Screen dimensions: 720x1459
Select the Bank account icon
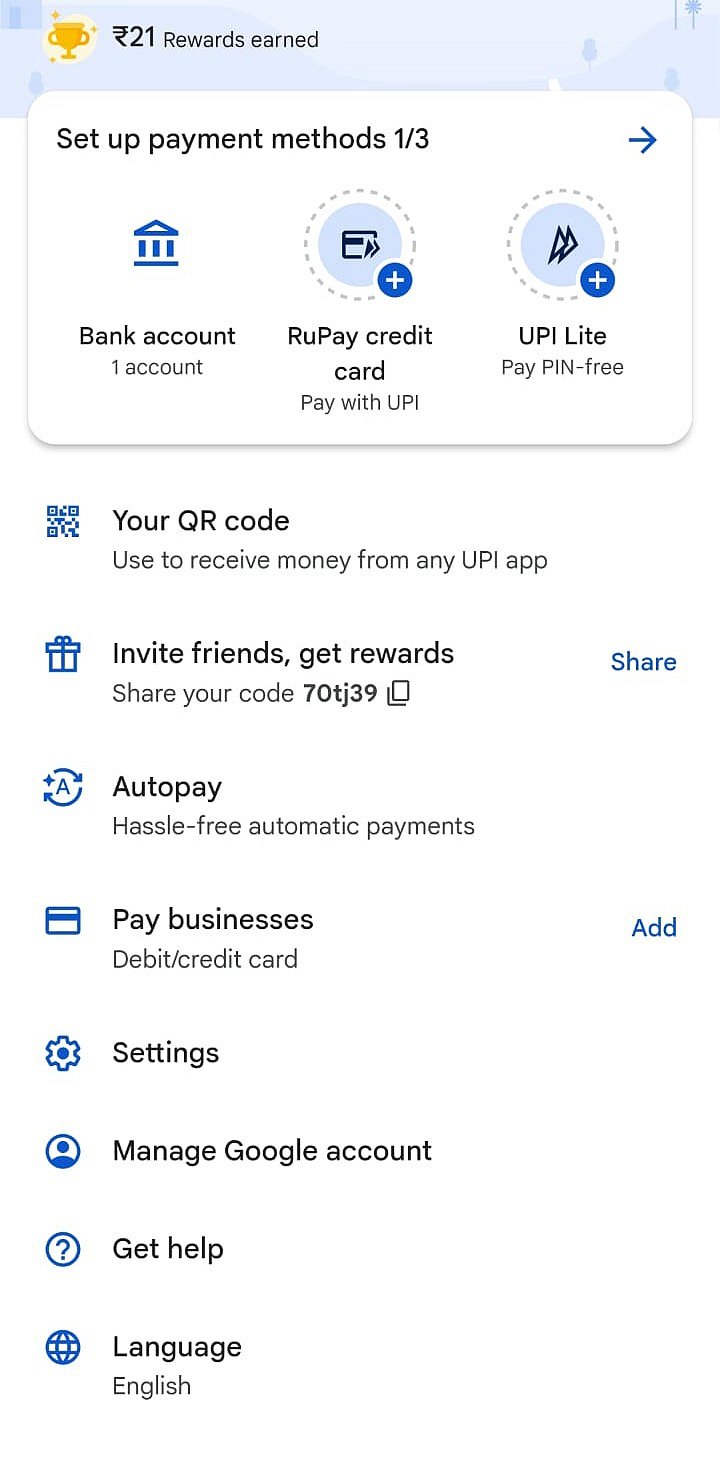click(x=156, y=241)
